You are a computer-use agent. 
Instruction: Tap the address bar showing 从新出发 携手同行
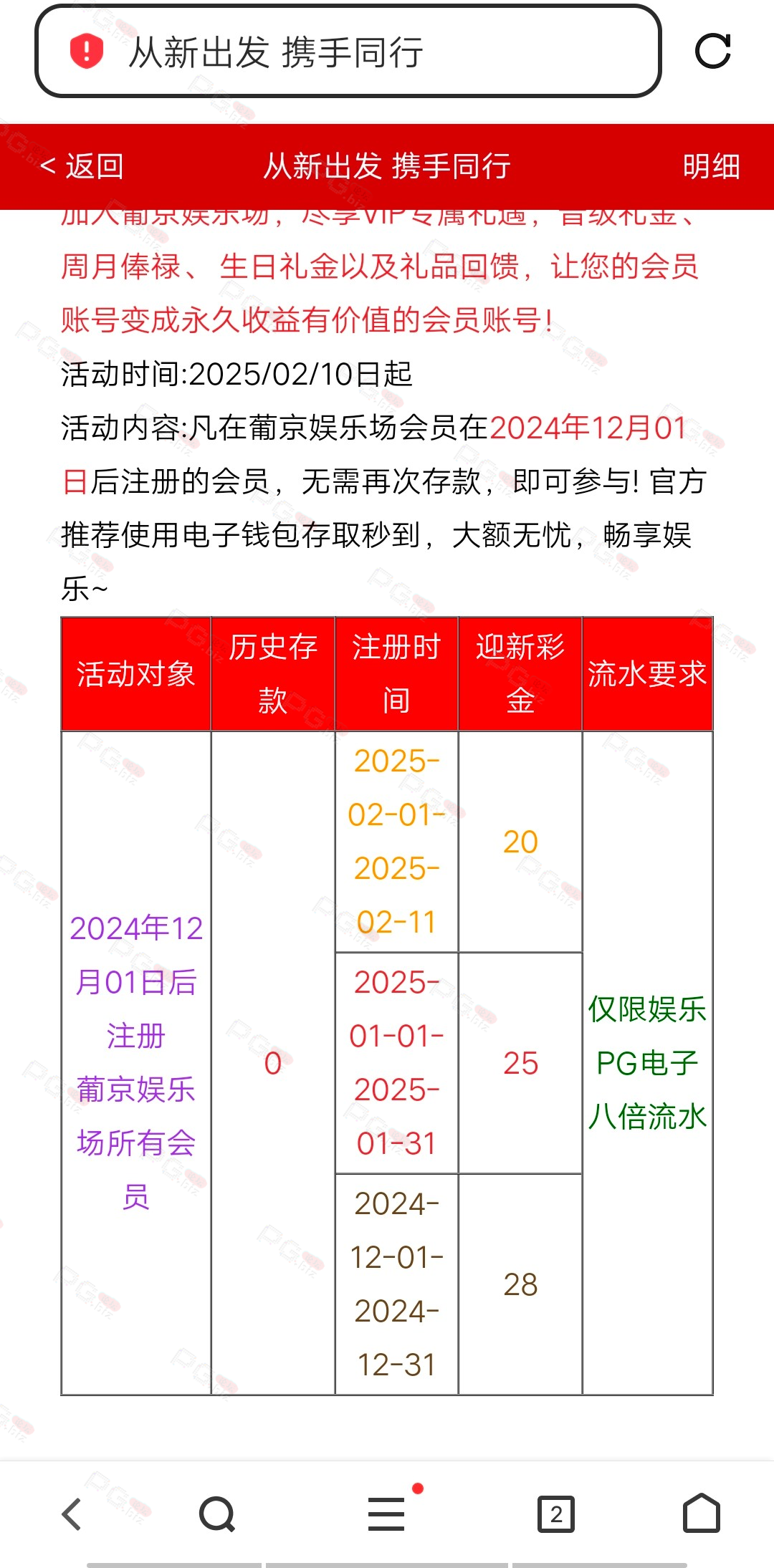[348, 52]
